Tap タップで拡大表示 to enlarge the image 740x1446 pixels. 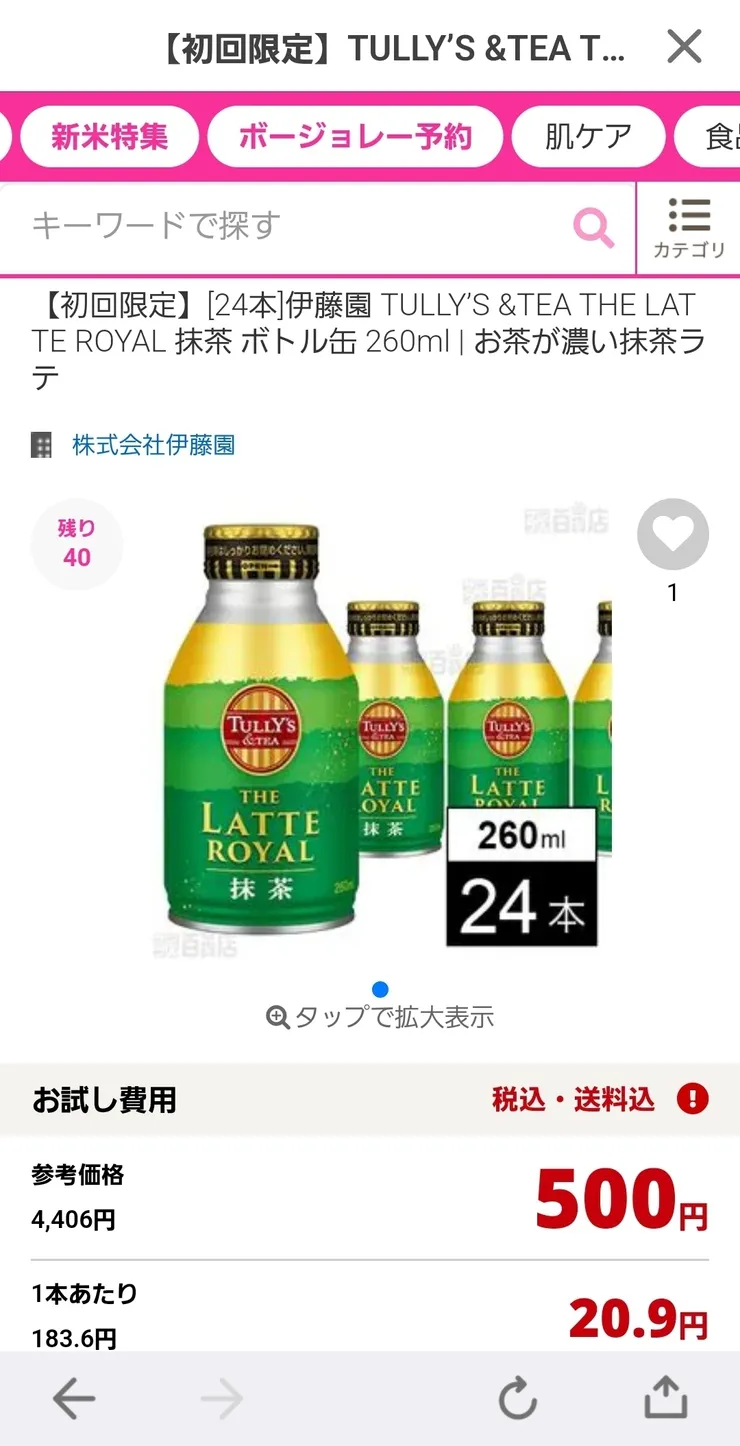coord(395,1017)
